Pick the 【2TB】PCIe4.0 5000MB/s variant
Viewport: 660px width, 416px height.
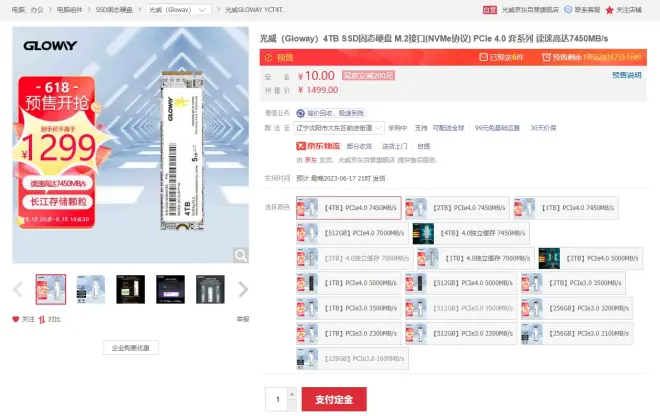[x=587, y=257]
